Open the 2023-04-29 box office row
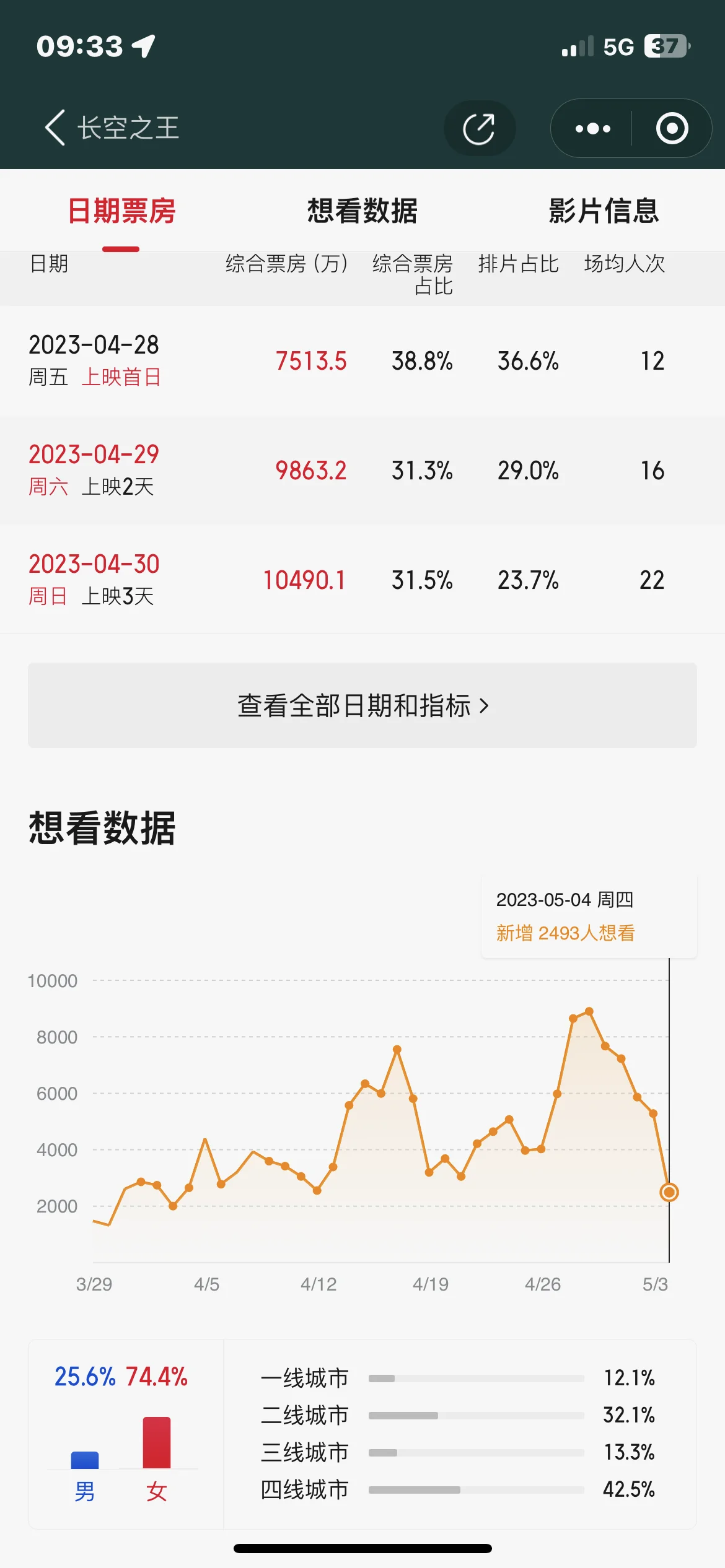The image size is (725, 1568). coord(362,471)
